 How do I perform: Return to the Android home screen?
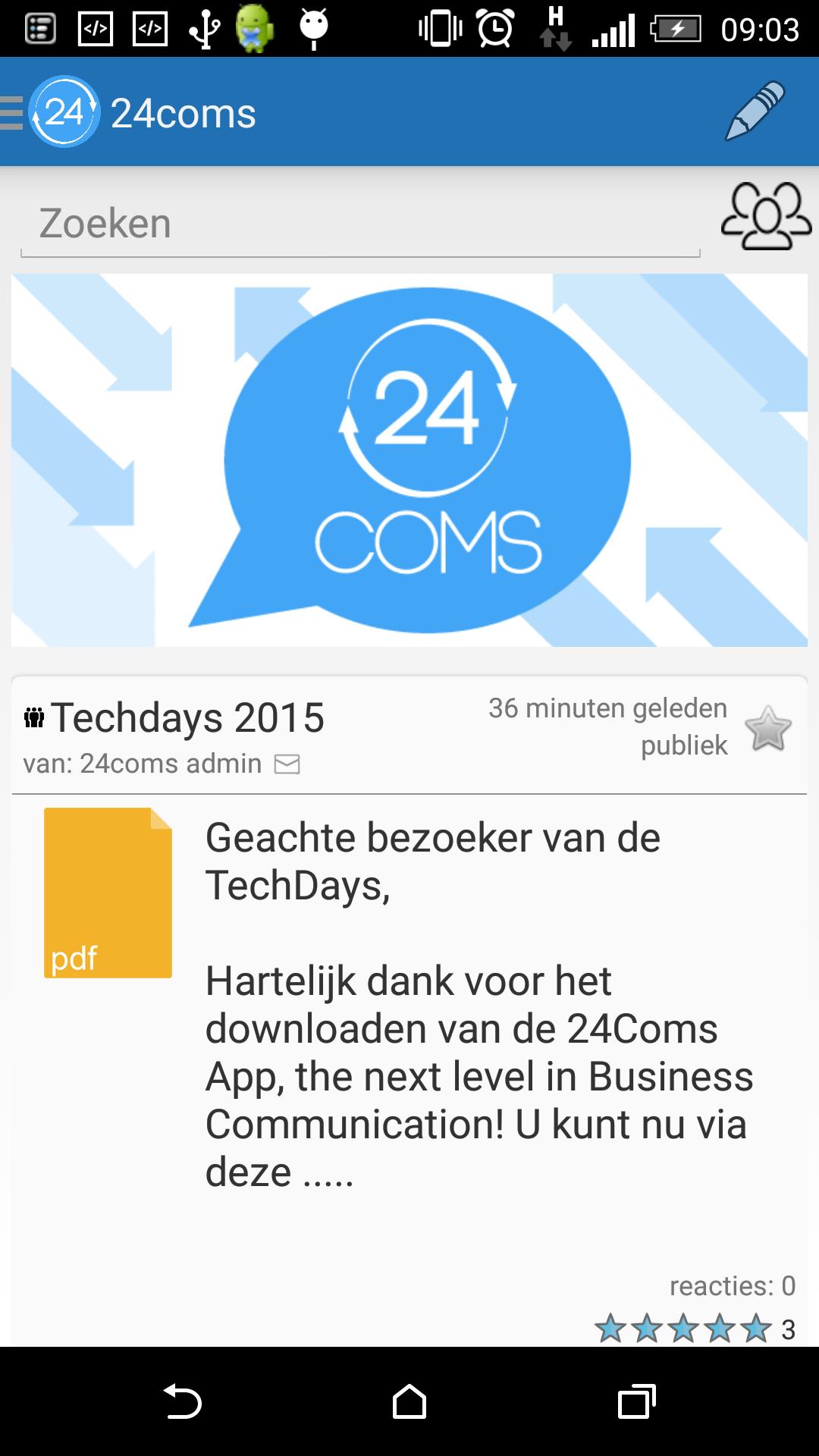409,1401
